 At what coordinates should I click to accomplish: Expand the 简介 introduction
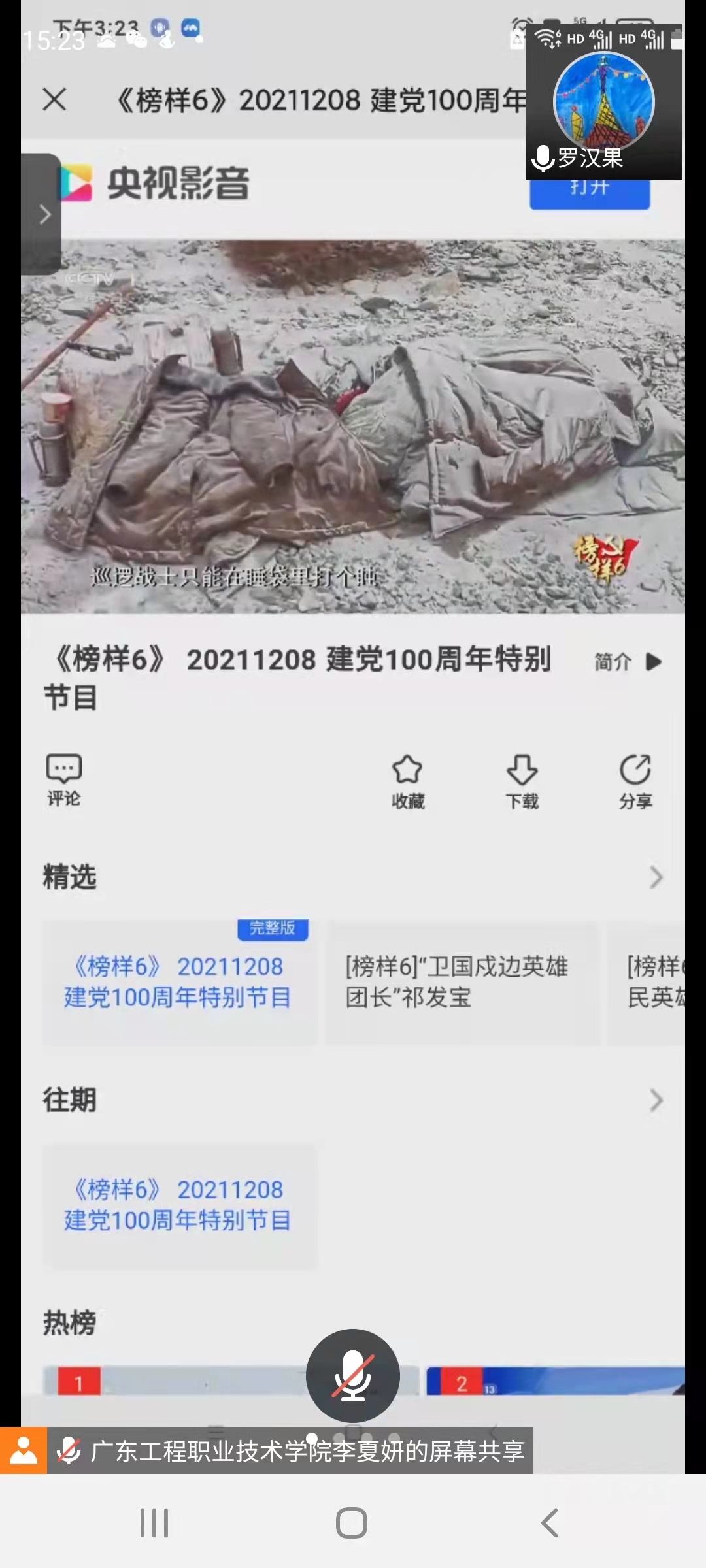pyautogui.click(x=628, y=662)
